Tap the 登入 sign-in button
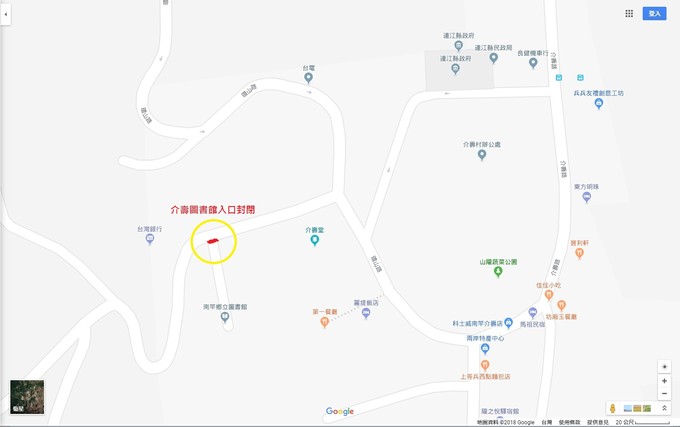This screenshot has height=427, width=680. pos(655,14)
